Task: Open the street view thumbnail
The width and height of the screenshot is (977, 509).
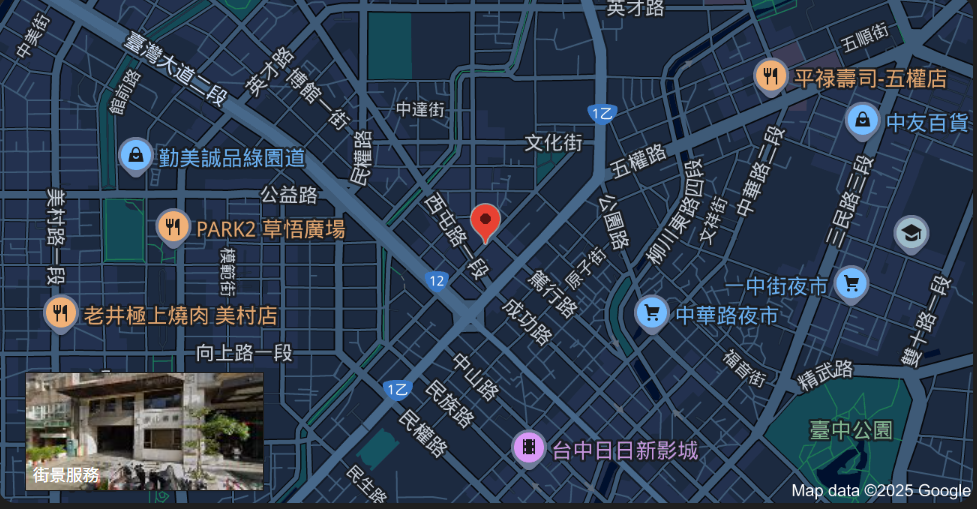Action: click(x=144, y=431)
